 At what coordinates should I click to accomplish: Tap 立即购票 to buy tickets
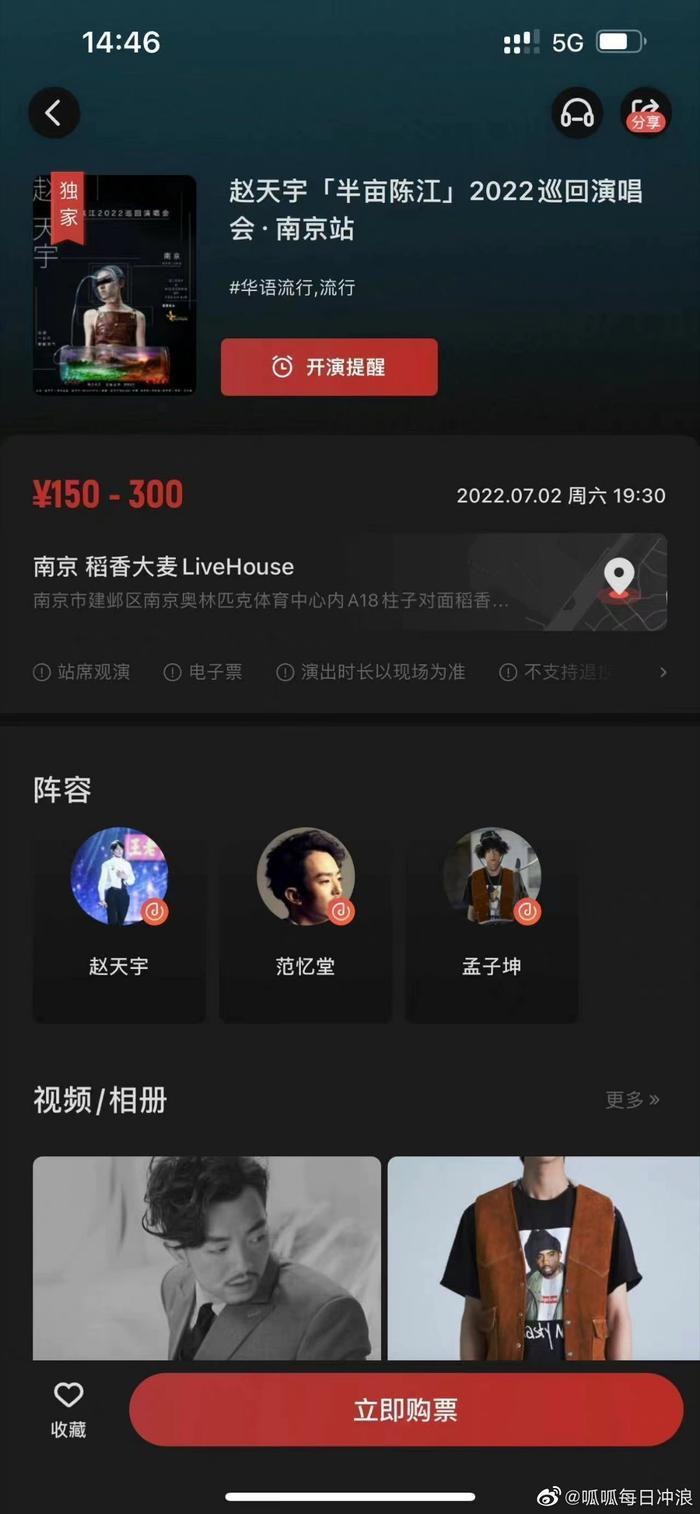click(405, 1409)
